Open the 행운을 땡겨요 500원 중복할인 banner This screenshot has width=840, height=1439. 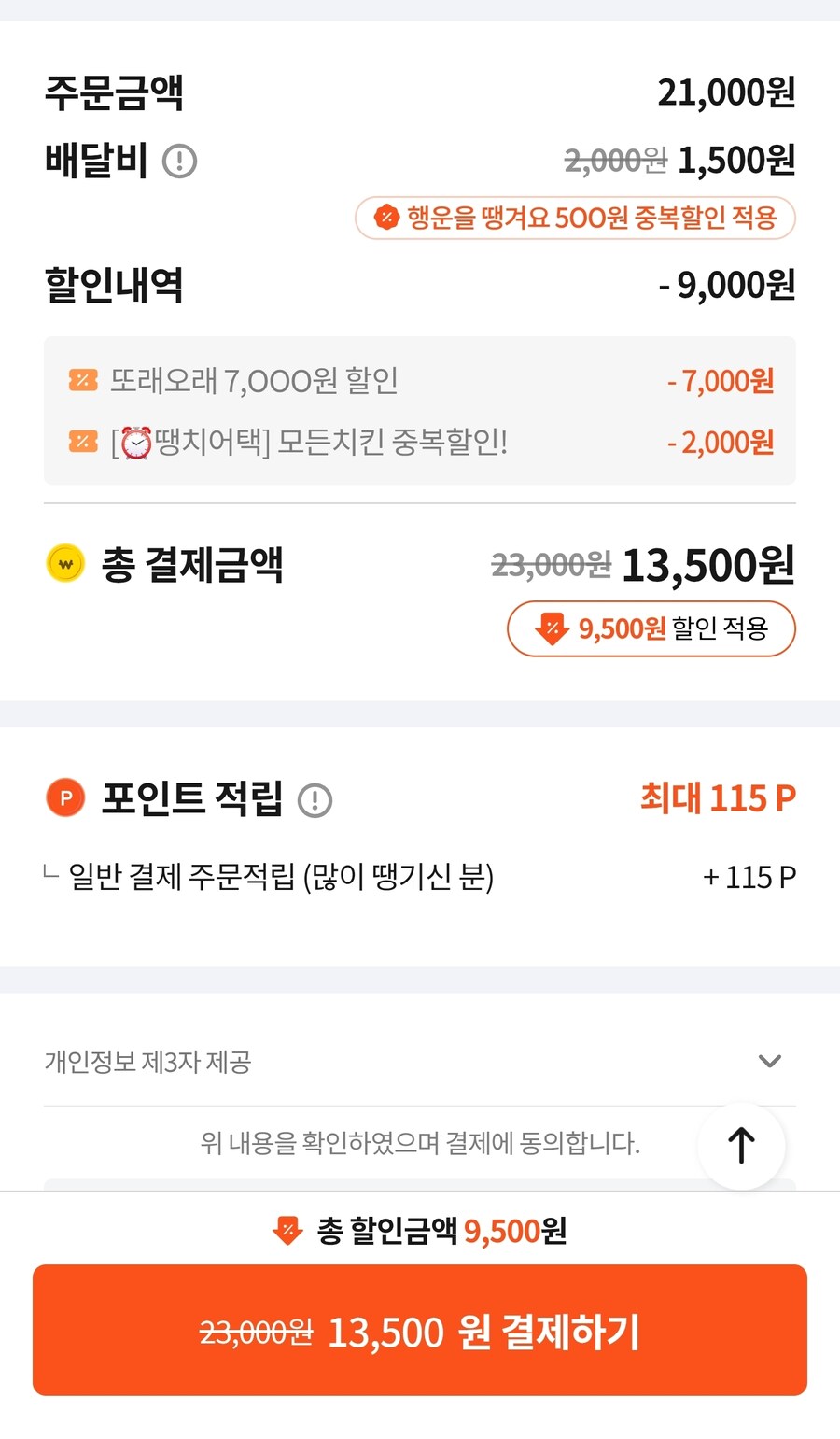coord(574,218)
